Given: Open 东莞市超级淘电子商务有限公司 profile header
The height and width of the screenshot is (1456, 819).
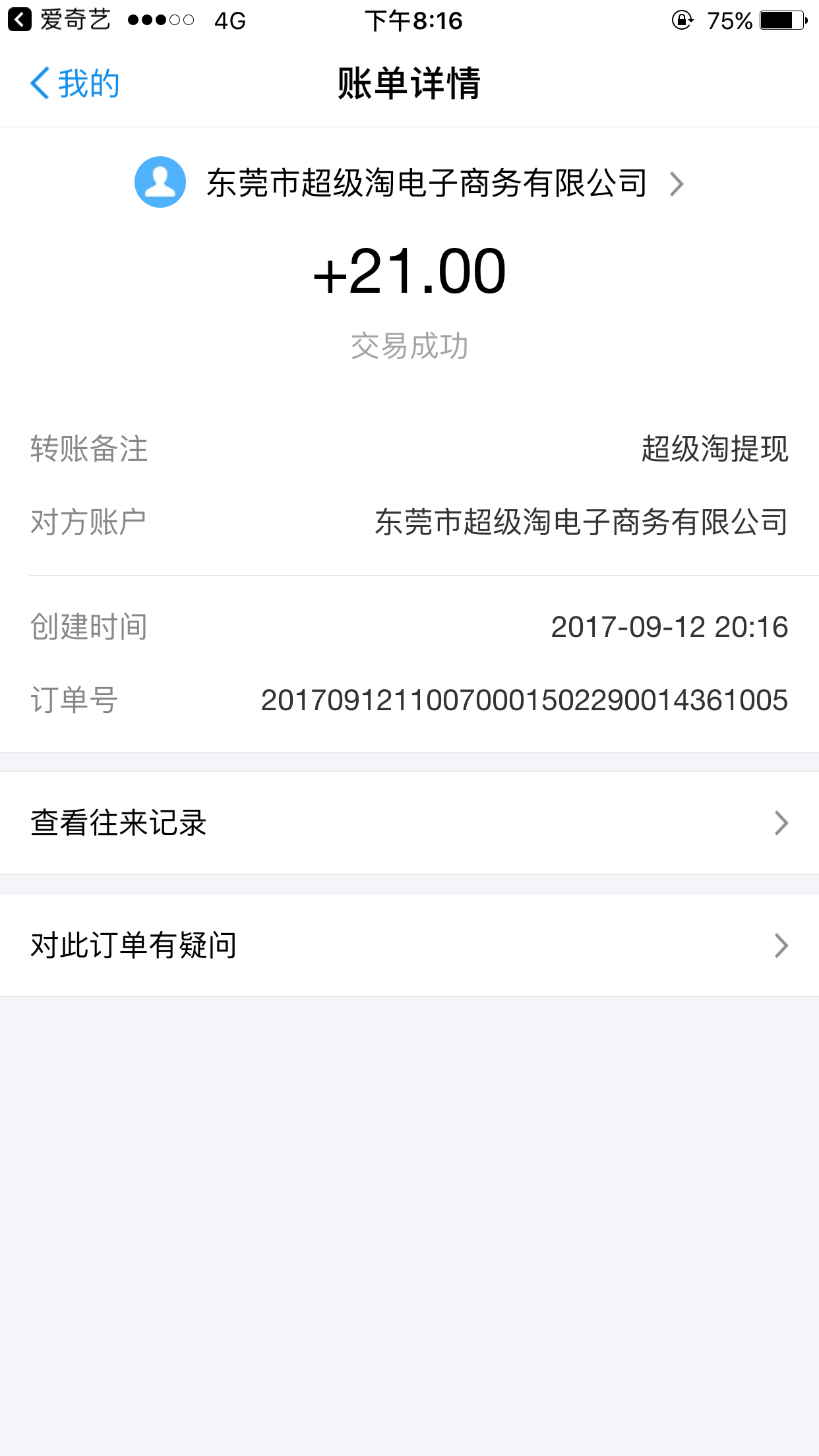Looking at the screenshot, I should point(409,183).
